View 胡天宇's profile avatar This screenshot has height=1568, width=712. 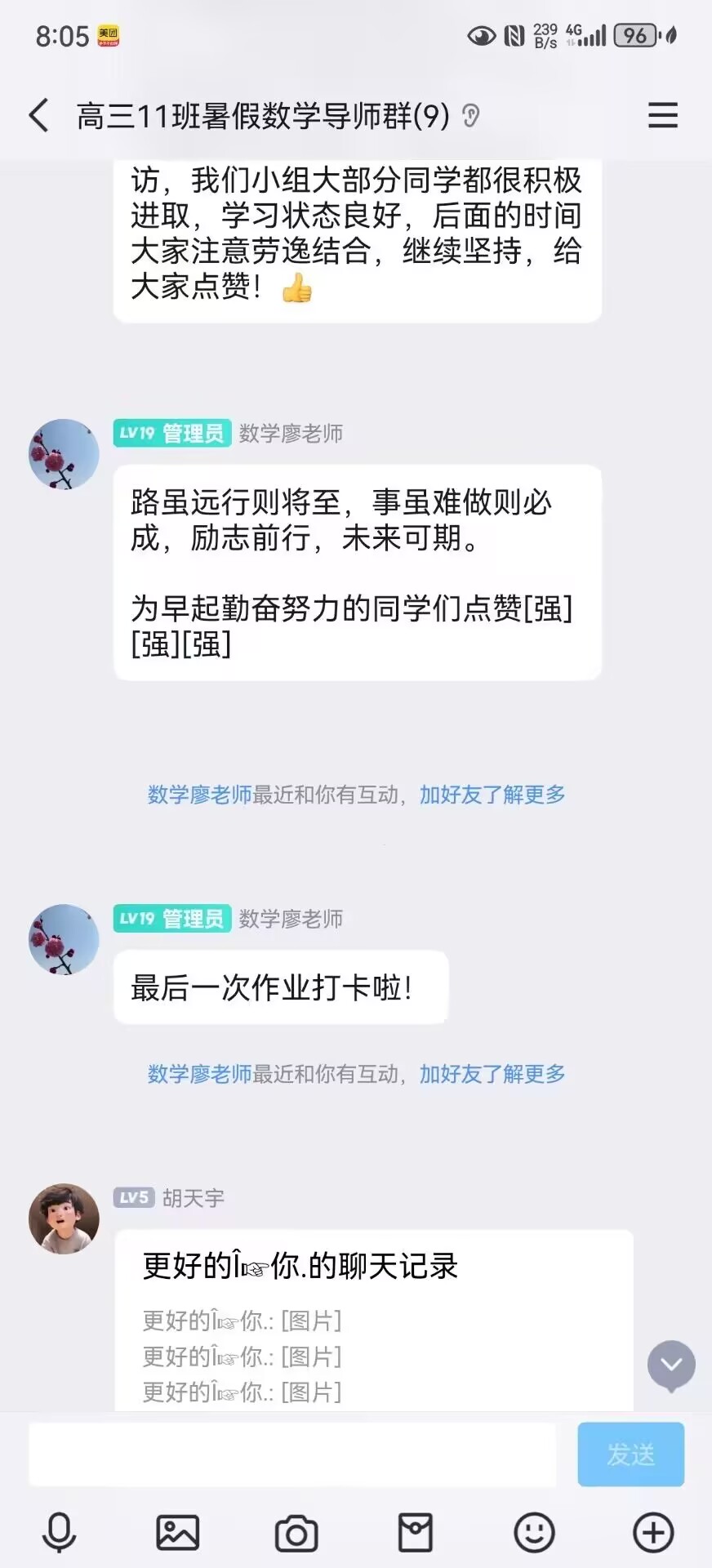(64, 1218)
